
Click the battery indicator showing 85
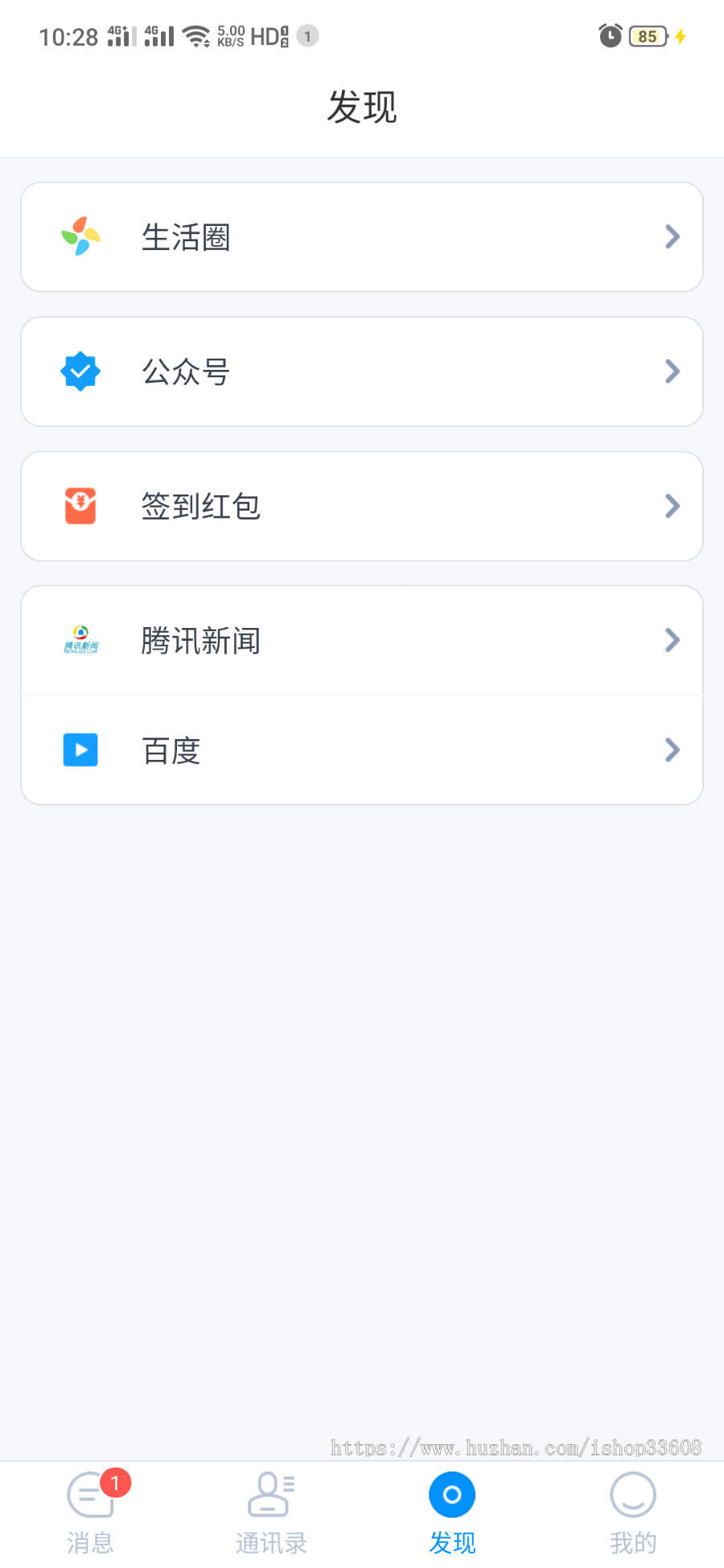click(x=646, y=37)
